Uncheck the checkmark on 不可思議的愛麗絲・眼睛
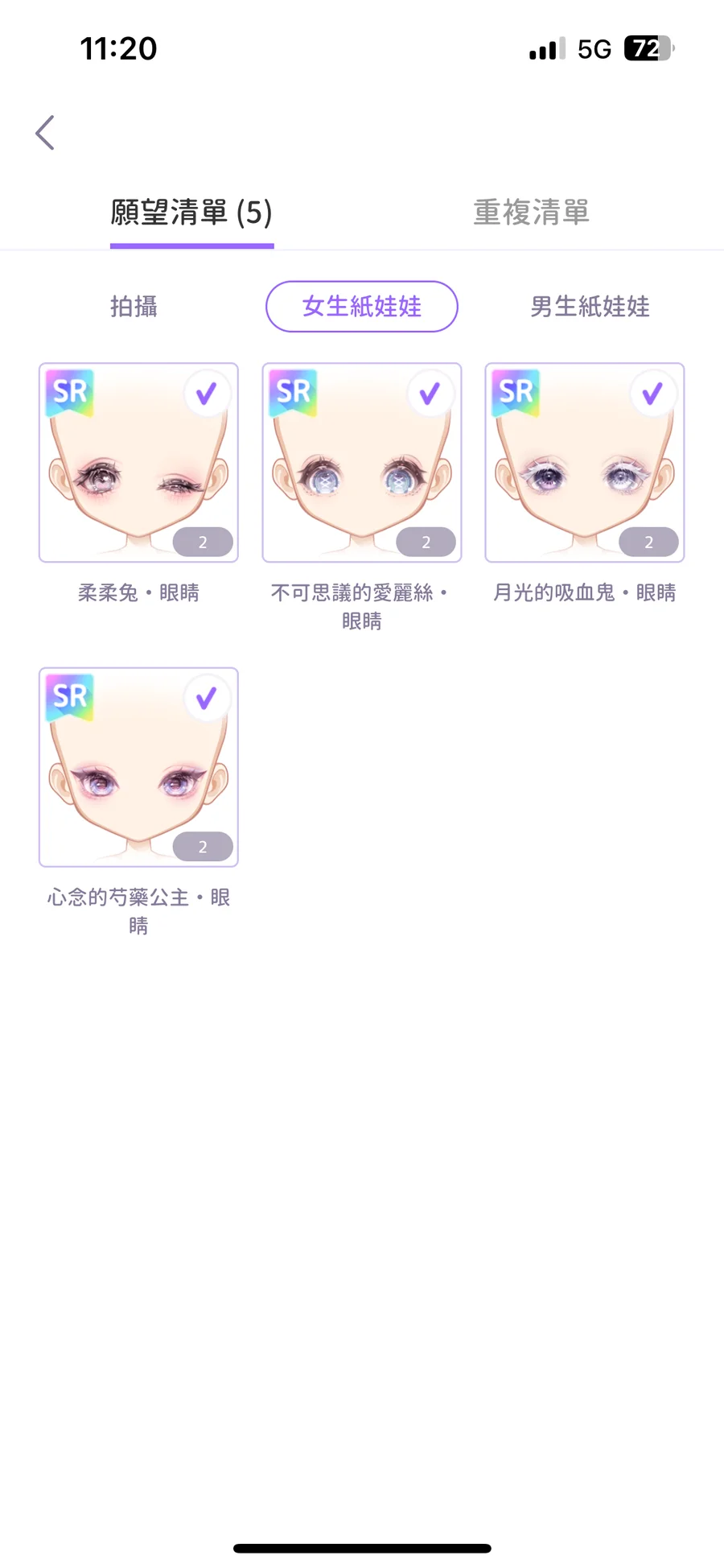 (x=430, y=394)
